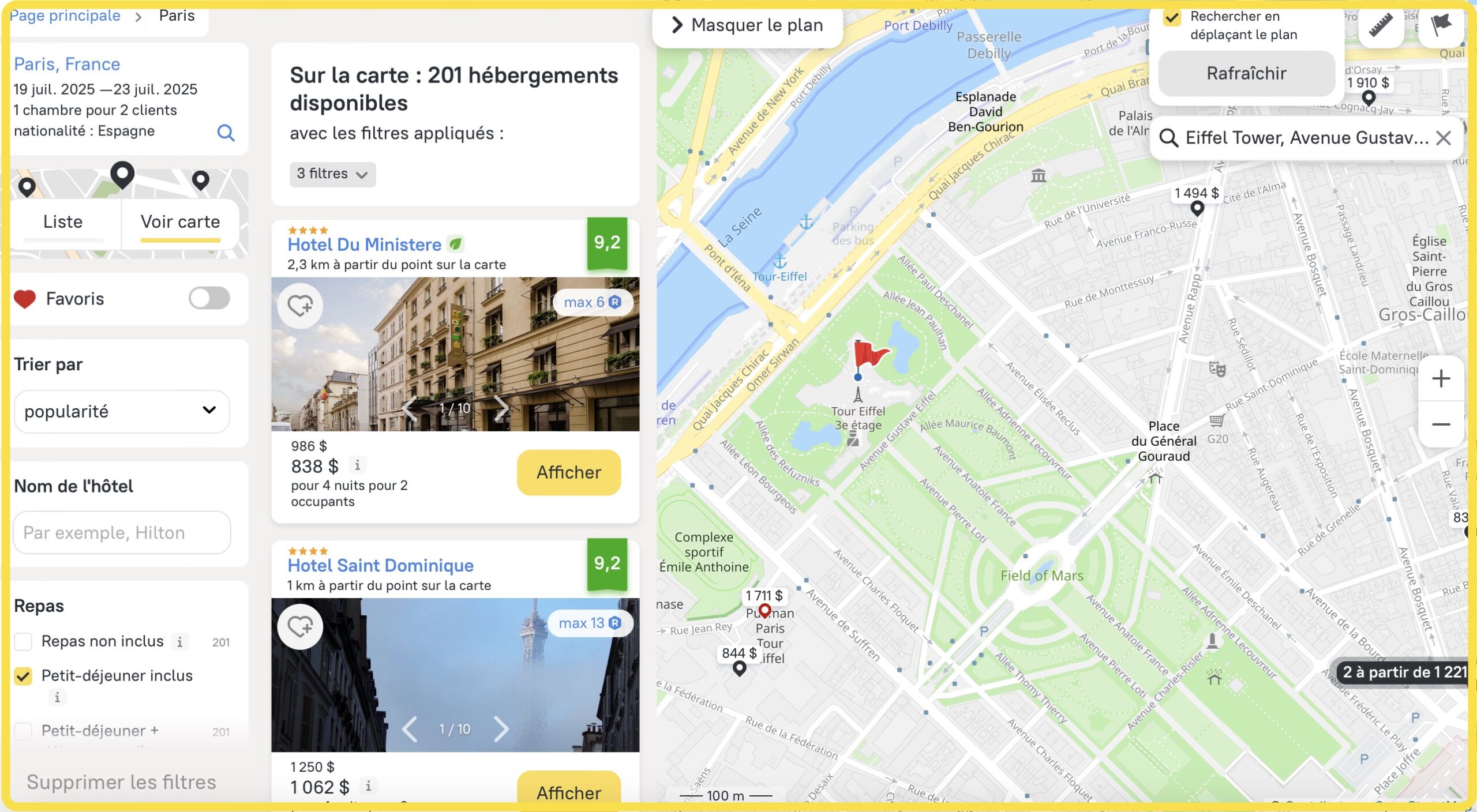Check Repas non inclus filter
Viewport: 1477px width, 812px height.
tap(23, 641)
